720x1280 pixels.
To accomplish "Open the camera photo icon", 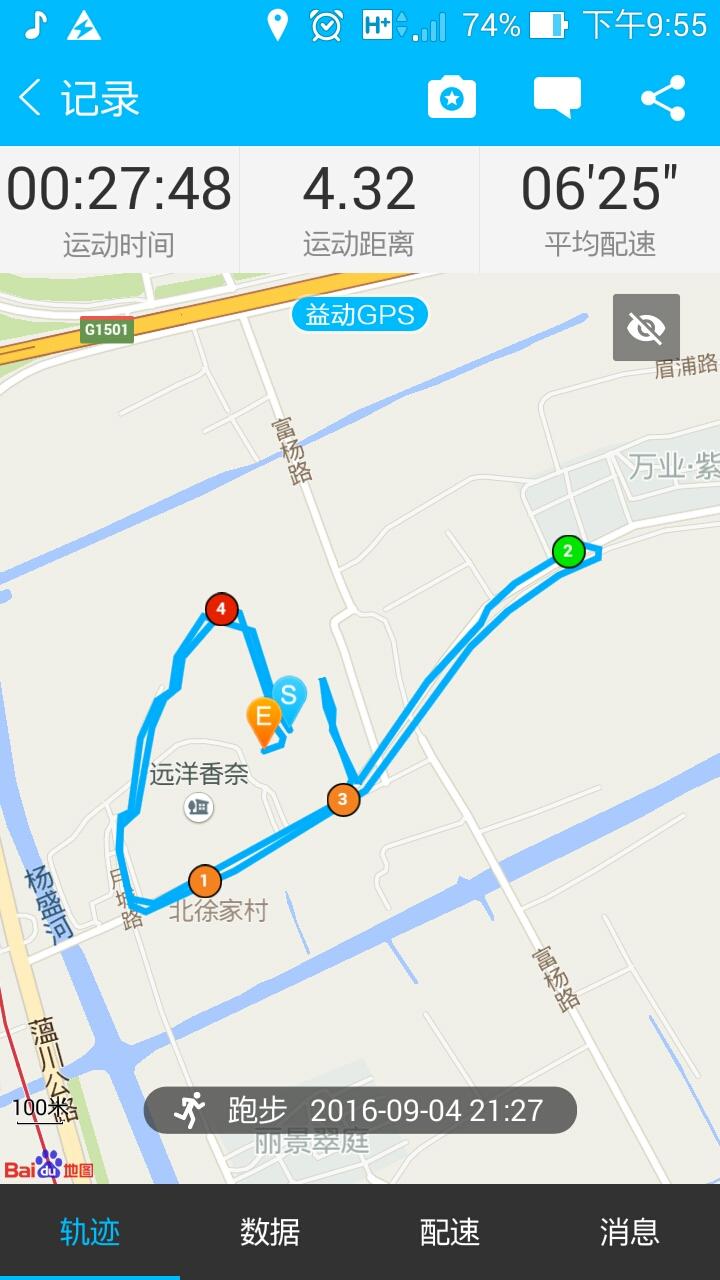I will 452,98.
